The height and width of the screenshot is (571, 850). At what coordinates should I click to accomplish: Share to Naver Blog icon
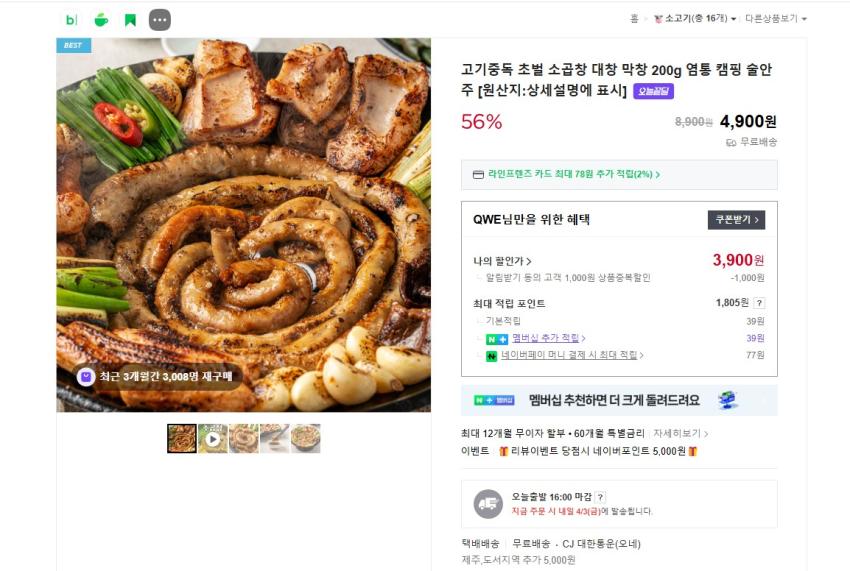[x=71, y=20]
